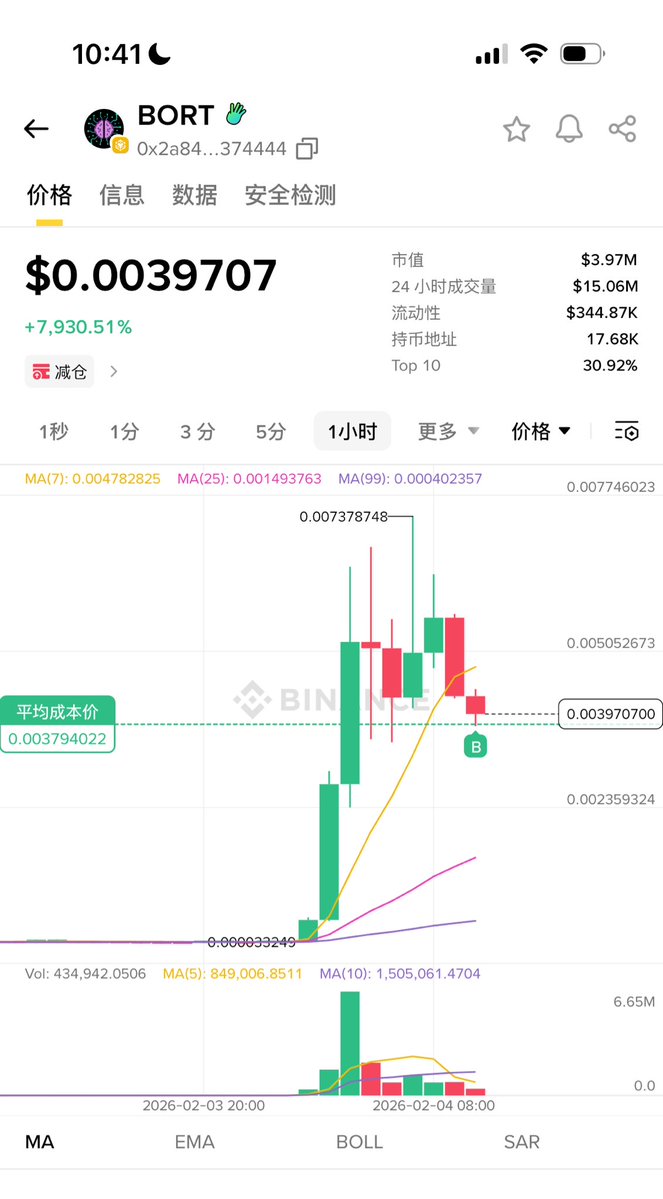The image size is (663, 1199).
Task: Set chart interval to 5分
Action: pyautogui.click(x=270, y=432)
